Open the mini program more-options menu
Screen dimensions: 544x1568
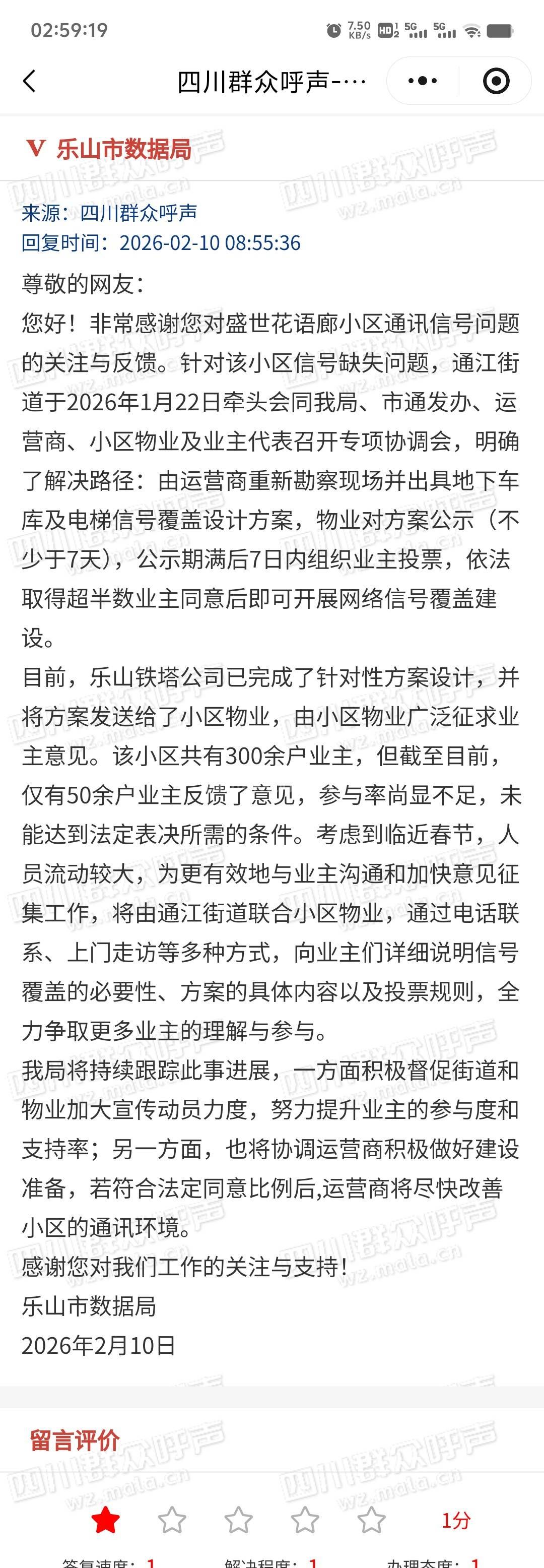(422, 81)
